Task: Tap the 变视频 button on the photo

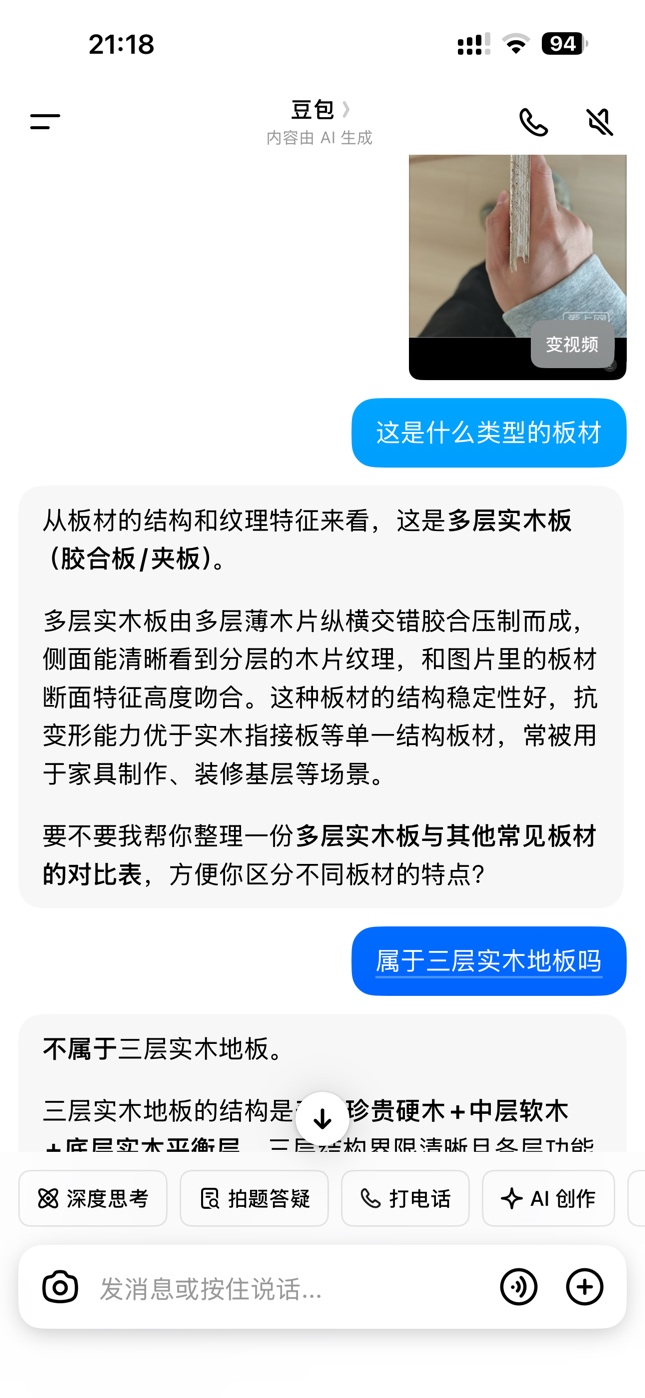Action: 572,344
